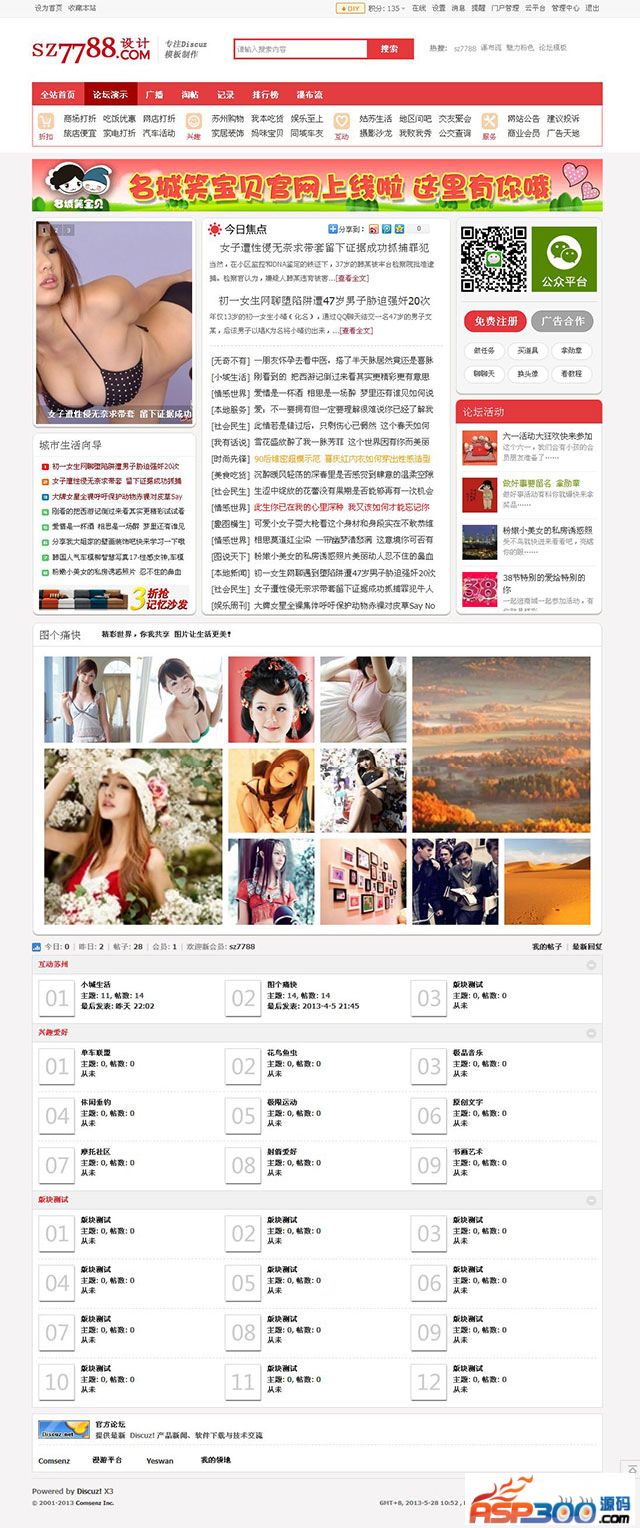Open the 六一活动大狂欢 forum activity
This screenshot has height=1528, width=640.
547,436
